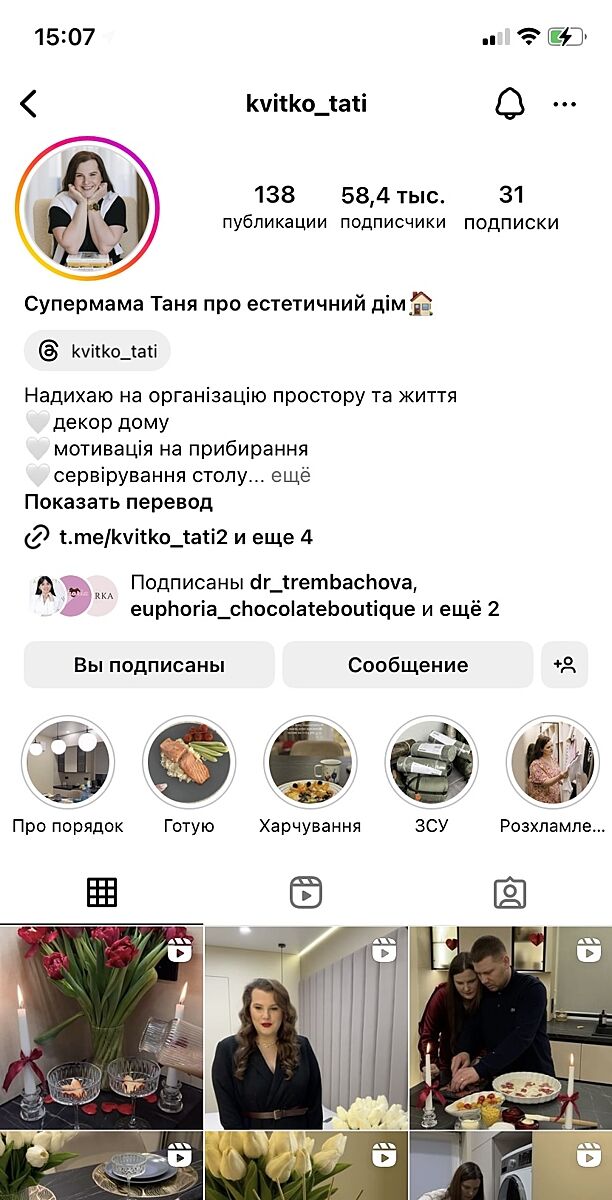This screenshot has height=1200, width=612.
Task: Switch to the Reels tab
Action: pyautogui.click(x=306, y=892)
